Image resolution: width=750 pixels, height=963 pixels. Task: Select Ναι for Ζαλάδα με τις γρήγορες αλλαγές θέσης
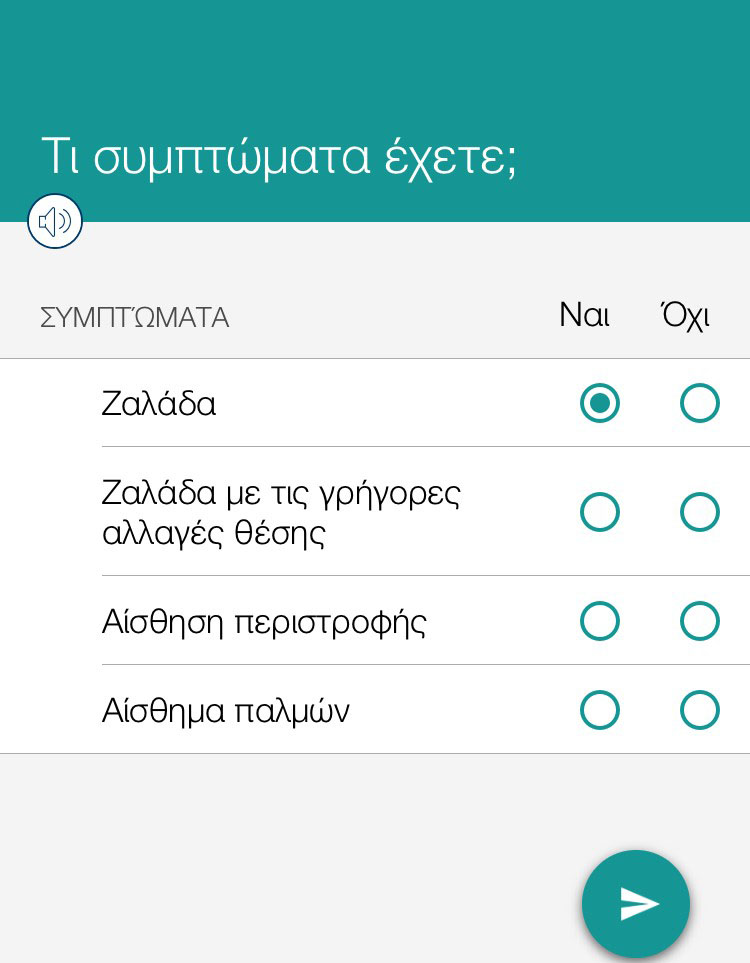coord(599,512)
